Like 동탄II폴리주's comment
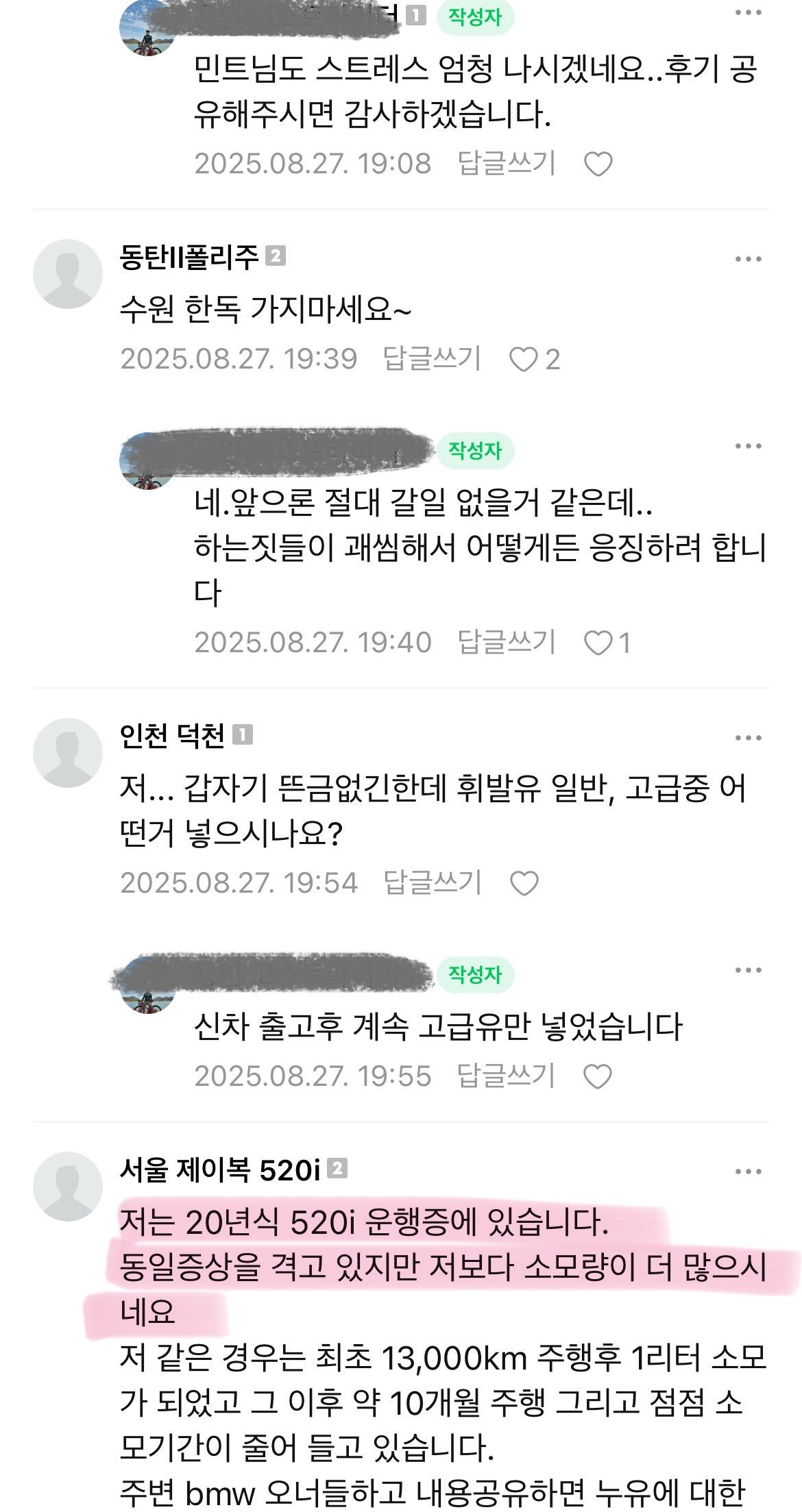Image resolution: width=802 pixels, height=1512 pixels. [x=524, y=359]
